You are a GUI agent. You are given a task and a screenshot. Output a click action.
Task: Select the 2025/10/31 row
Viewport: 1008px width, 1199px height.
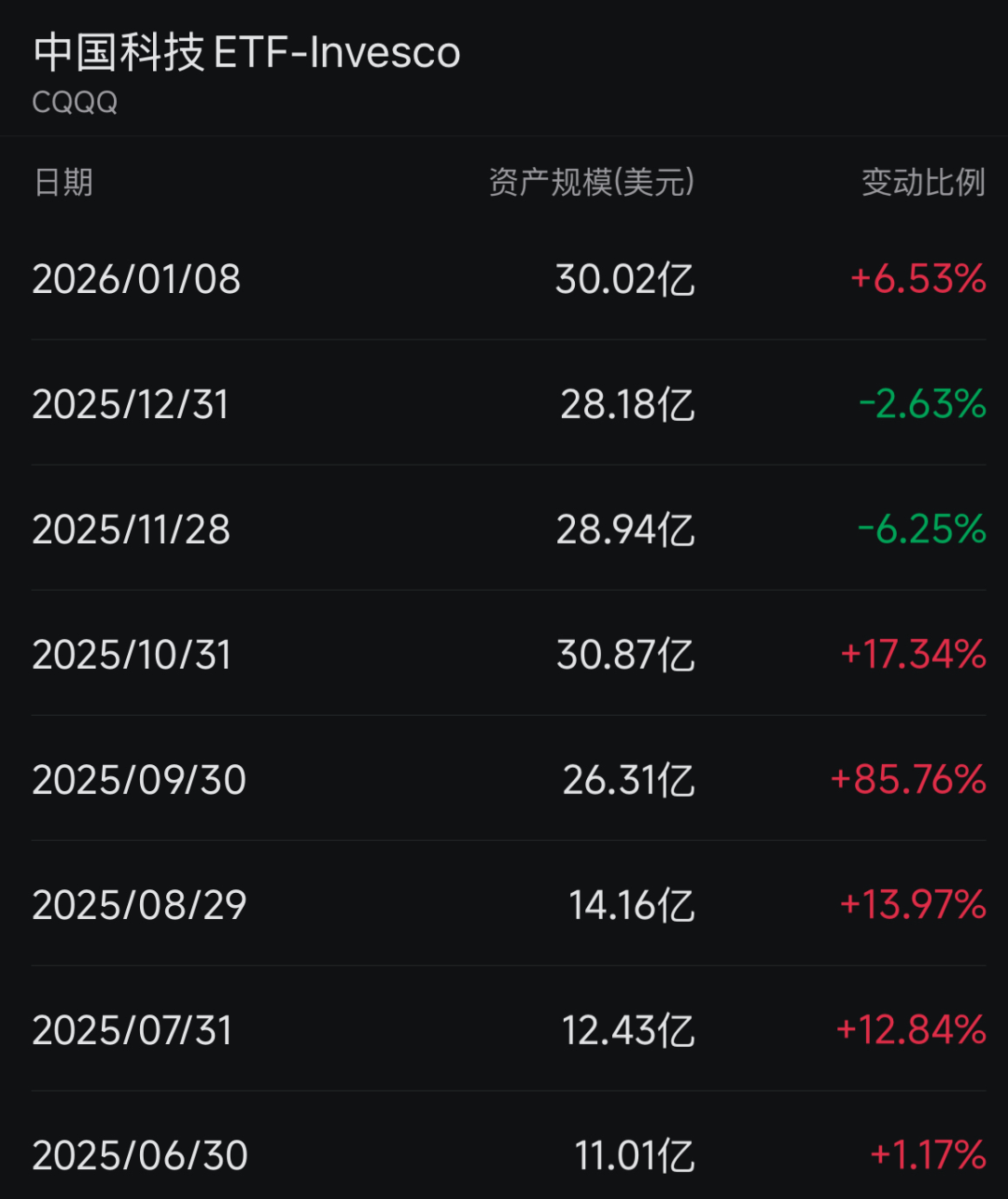tap(133, 654)
